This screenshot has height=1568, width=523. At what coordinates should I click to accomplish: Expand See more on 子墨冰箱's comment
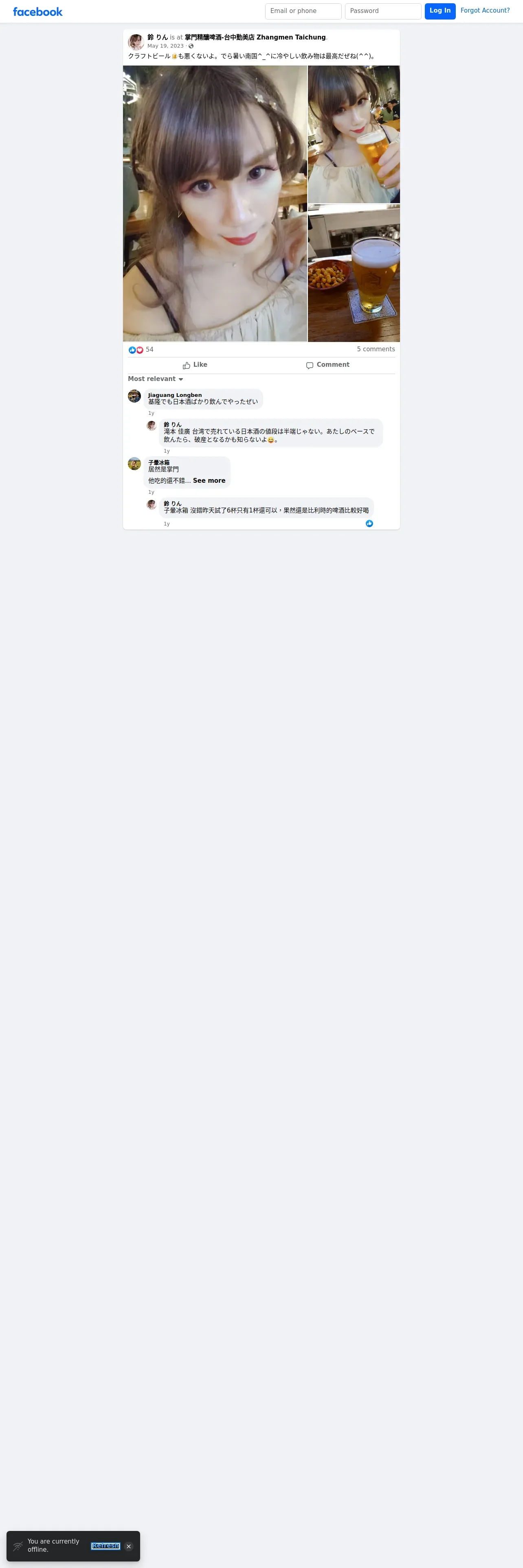tap(209, 481)
